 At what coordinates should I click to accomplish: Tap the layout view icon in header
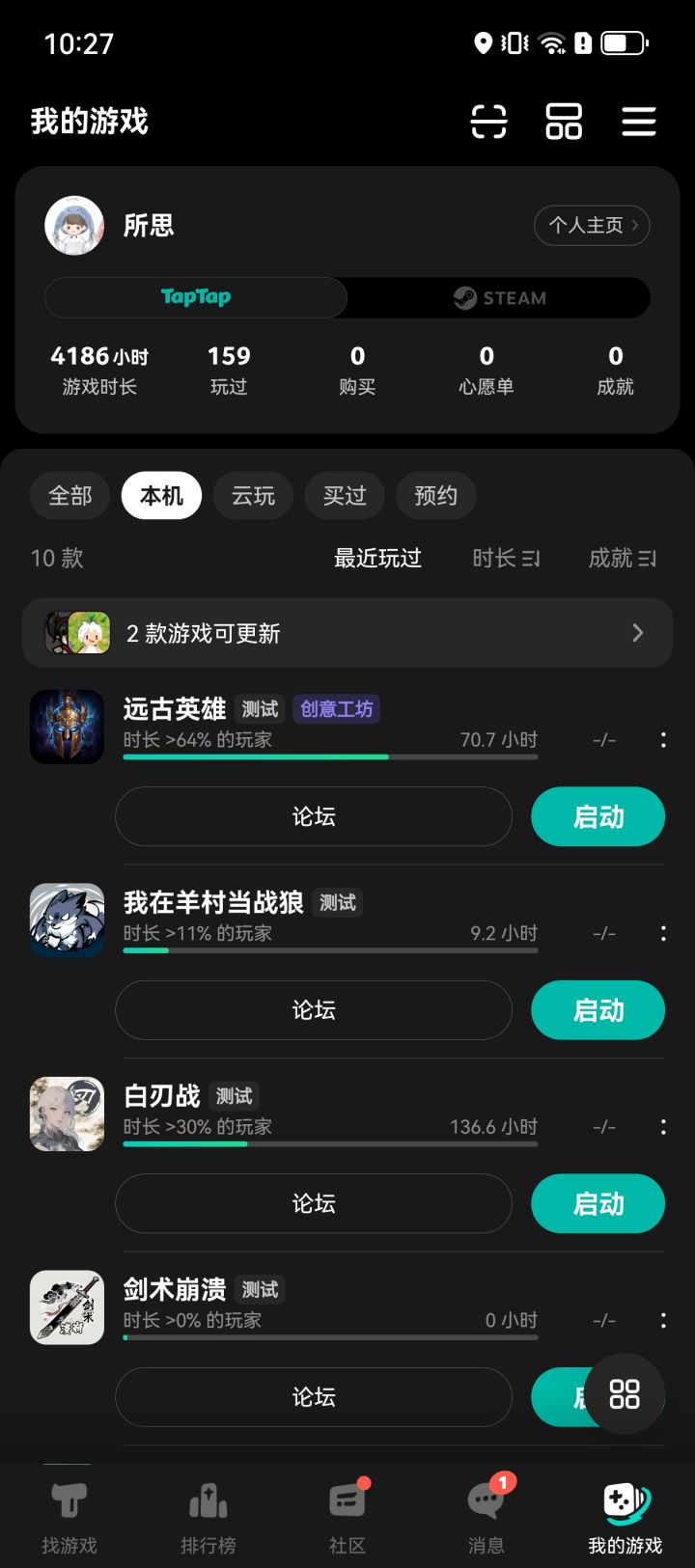[x=564, y=122]
